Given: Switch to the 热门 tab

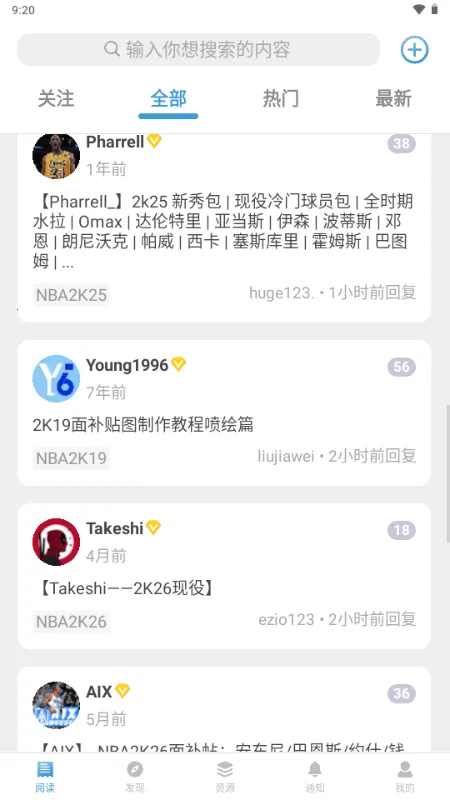Looking at the screenshot, I should [x=281, y=98].
